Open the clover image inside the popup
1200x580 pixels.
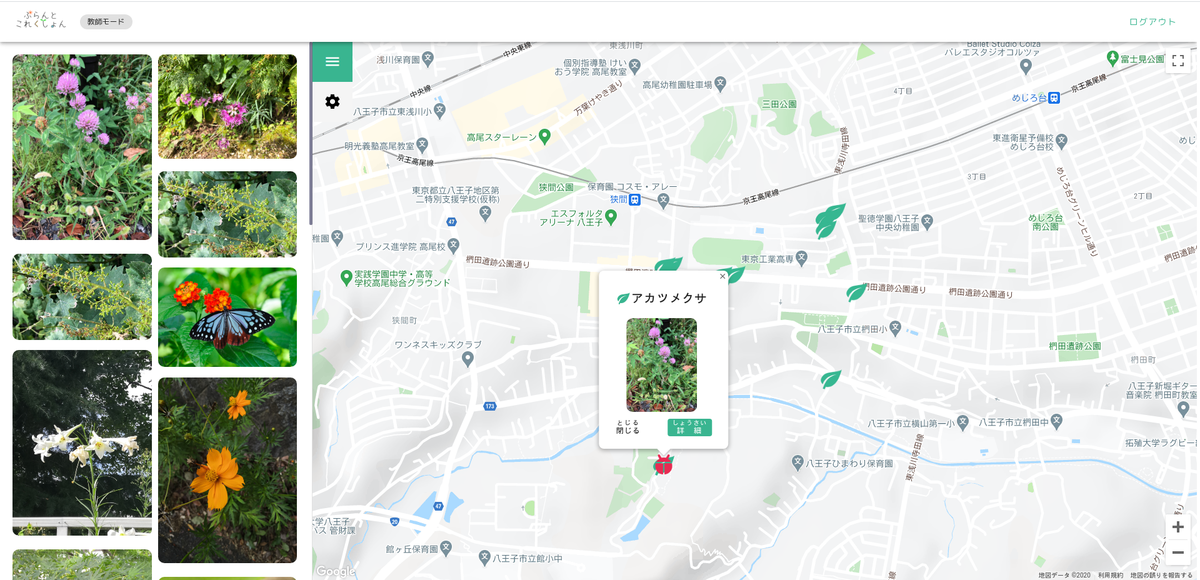tap(661, 365)
